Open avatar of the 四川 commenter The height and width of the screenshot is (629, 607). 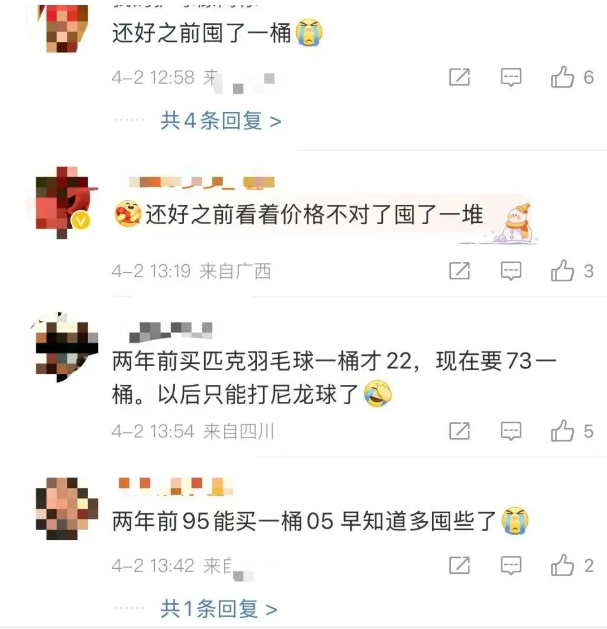pyautogui.click(x=66, y=345)
